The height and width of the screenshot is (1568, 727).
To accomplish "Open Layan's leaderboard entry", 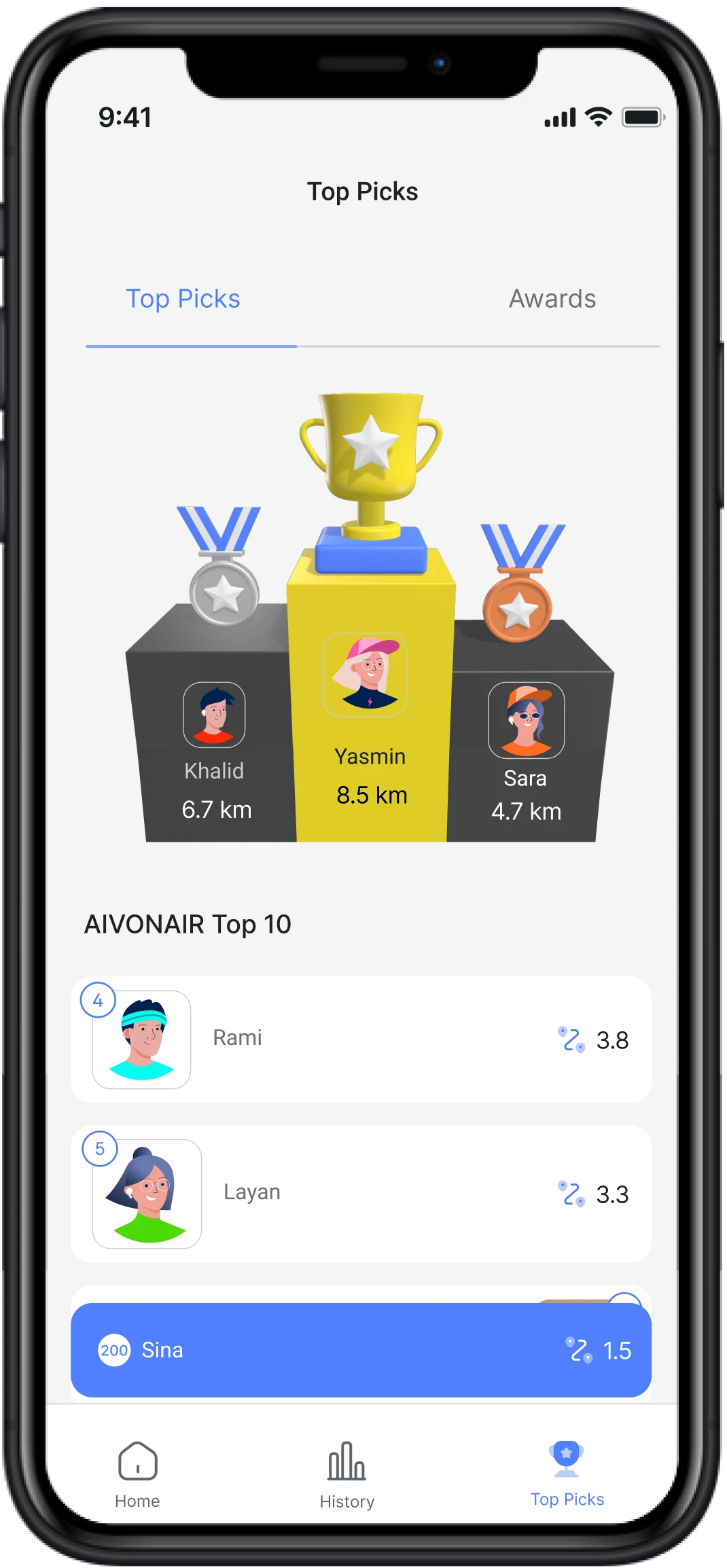I will click(x=361, y=1194).
